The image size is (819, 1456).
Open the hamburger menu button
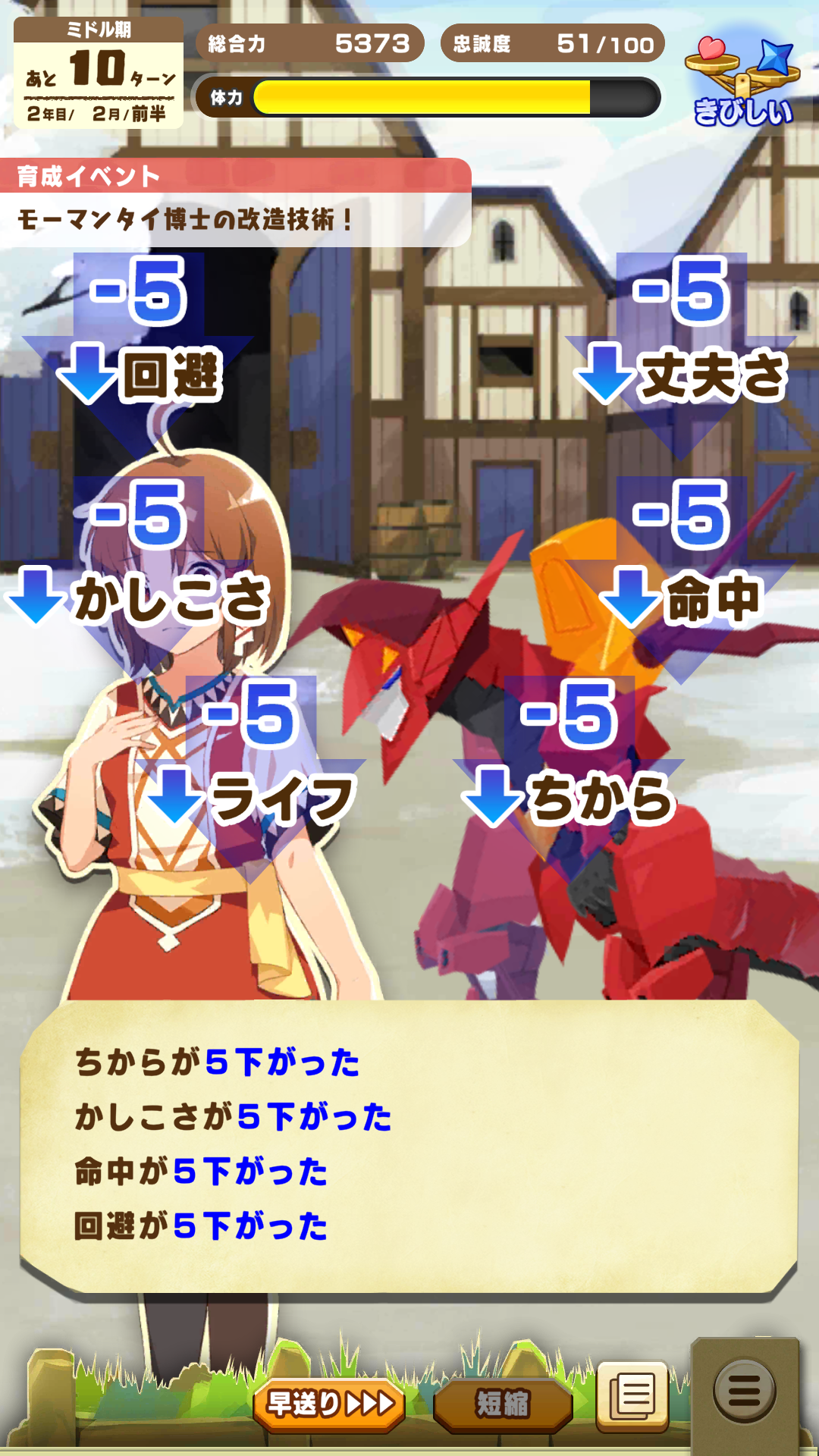744,1392
